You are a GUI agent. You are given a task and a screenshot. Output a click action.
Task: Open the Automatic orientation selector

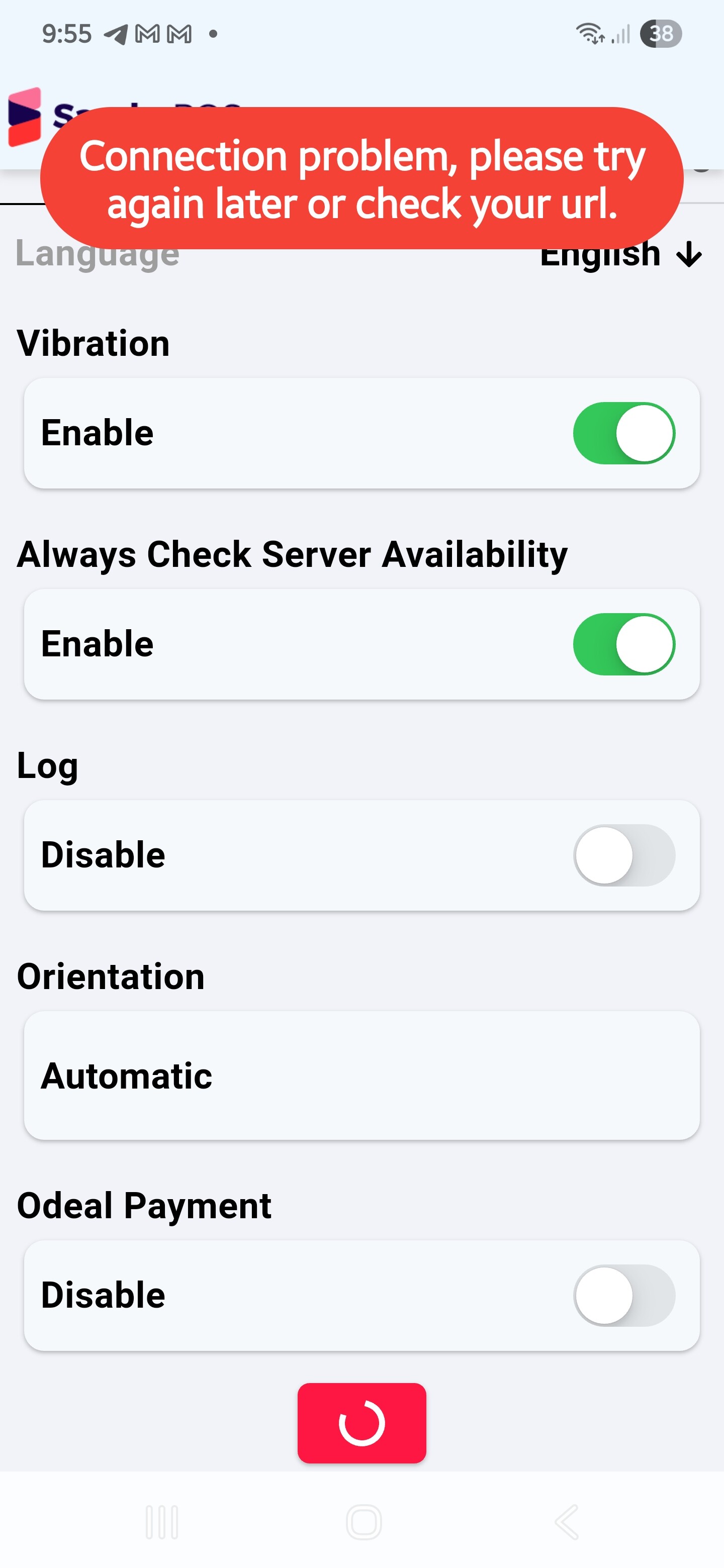(x=361, y=1075)
